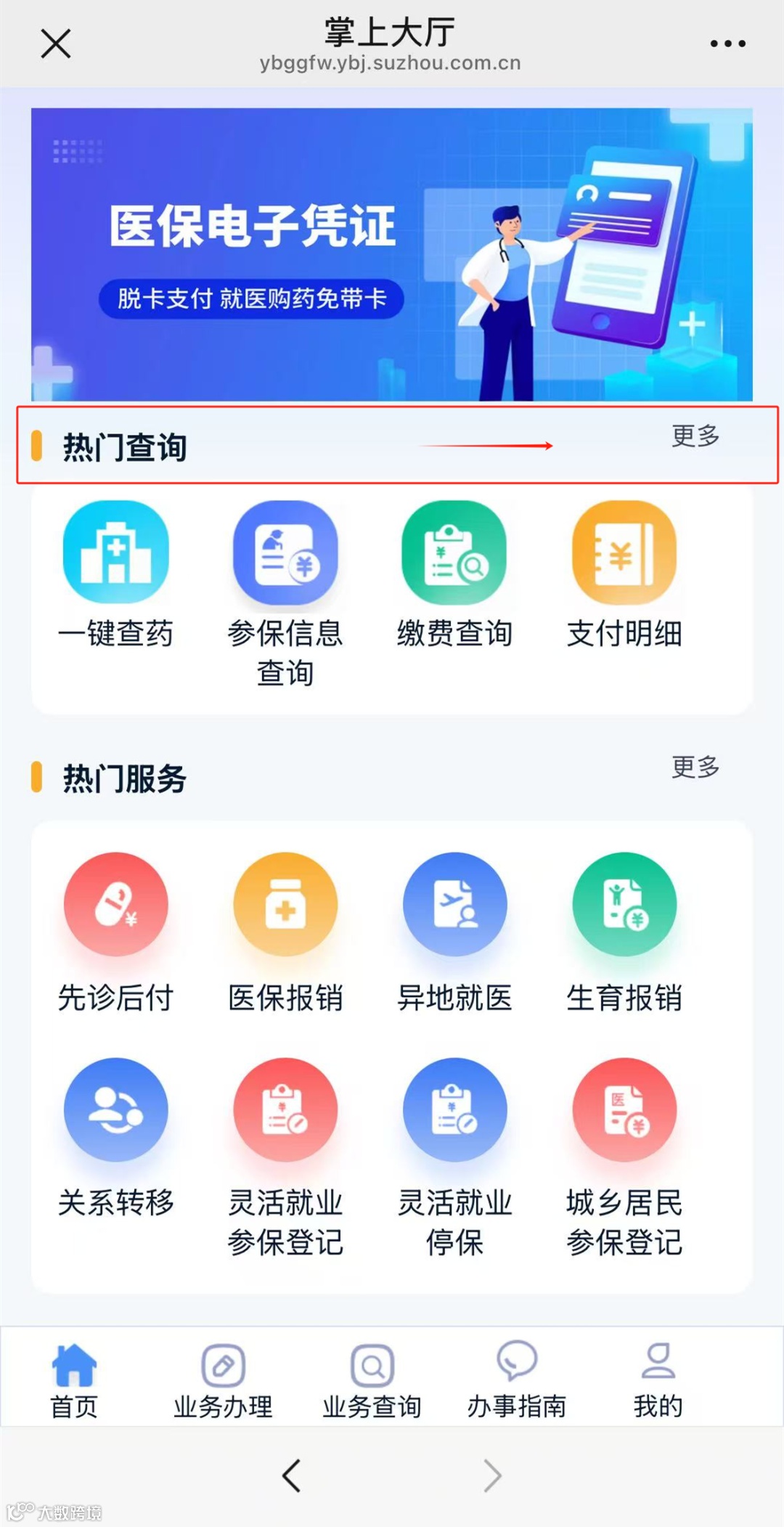Open 更多 next to 热门服务
The height and width of the screenshot is (1527, 784).
[x=695, y=768]
